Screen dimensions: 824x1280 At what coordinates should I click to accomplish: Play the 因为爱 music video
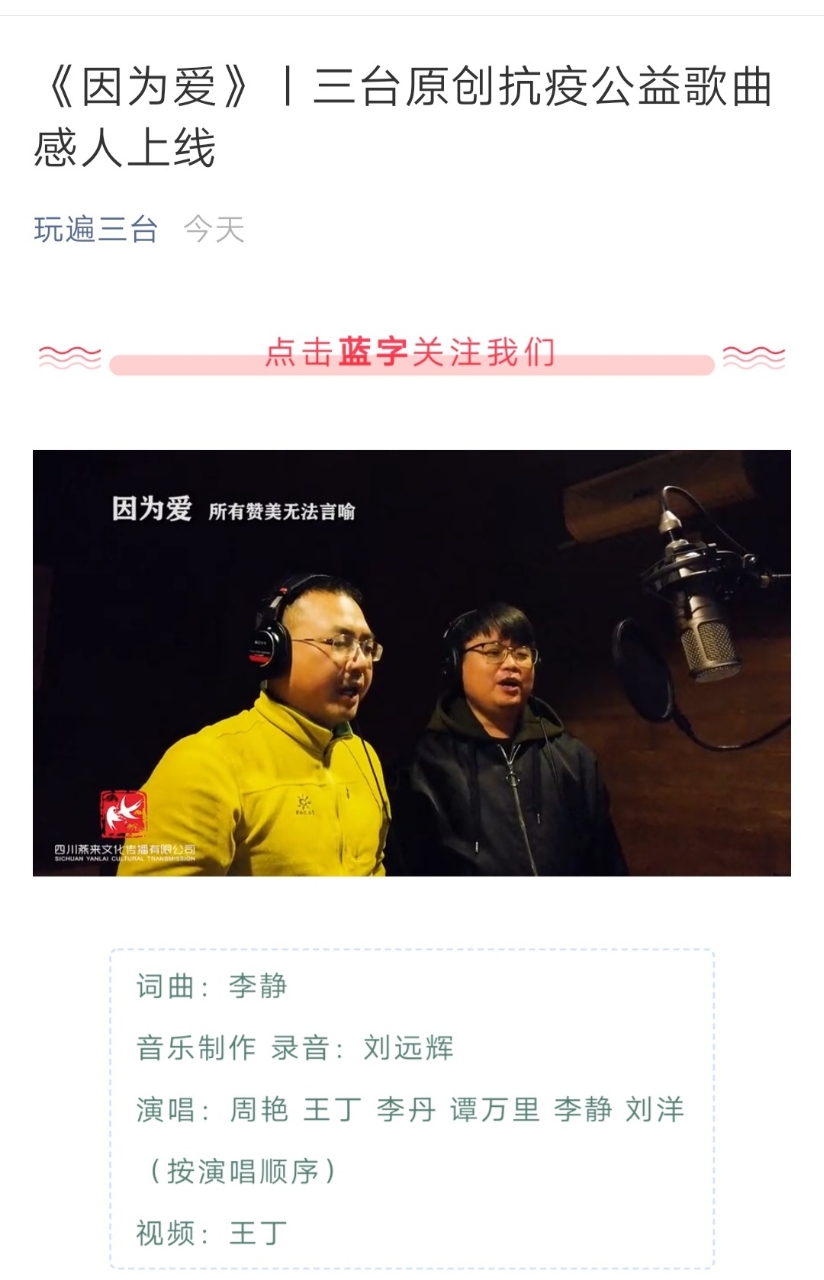(411, 662)
